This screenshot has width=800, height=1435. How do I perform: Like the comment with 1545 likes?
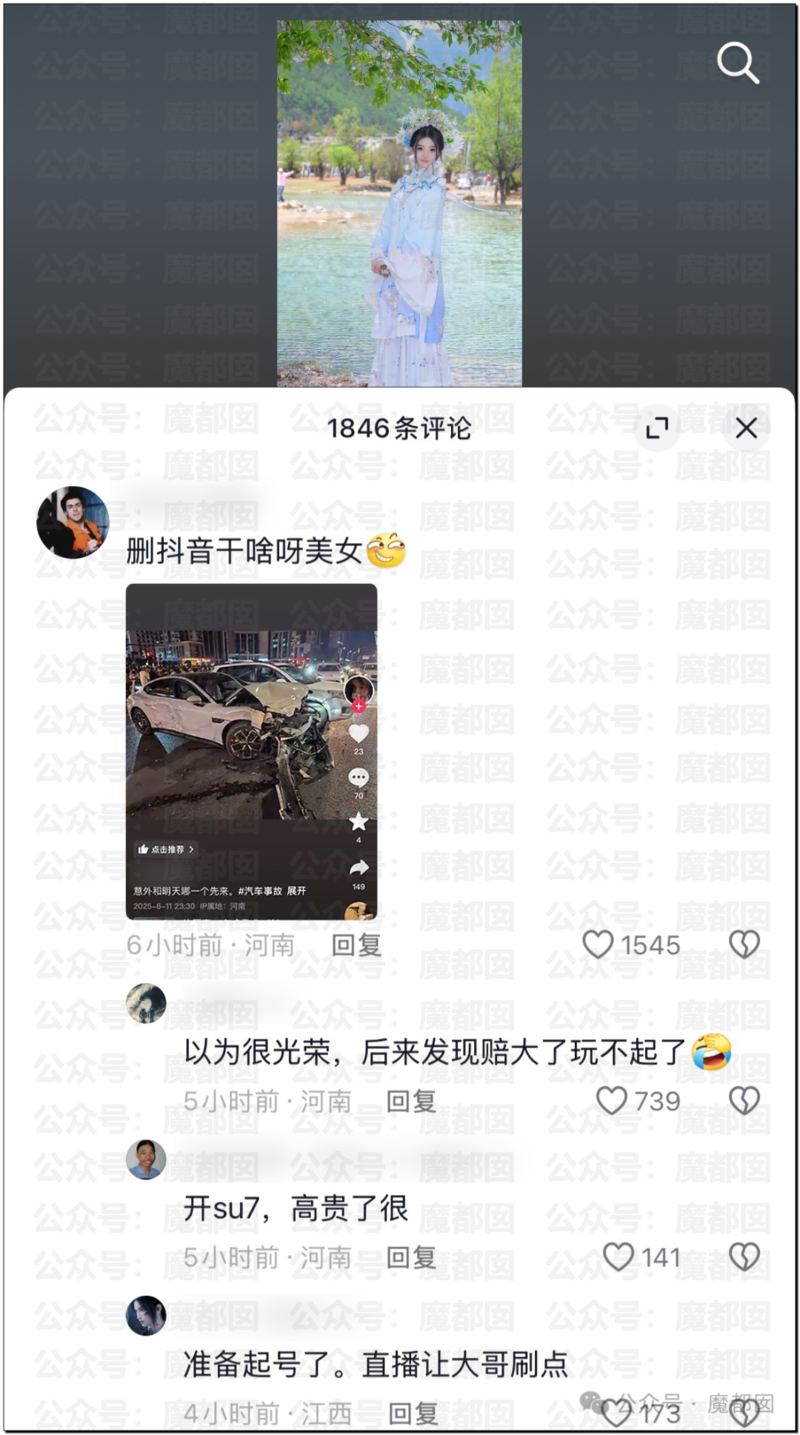[x=598, y=945]
